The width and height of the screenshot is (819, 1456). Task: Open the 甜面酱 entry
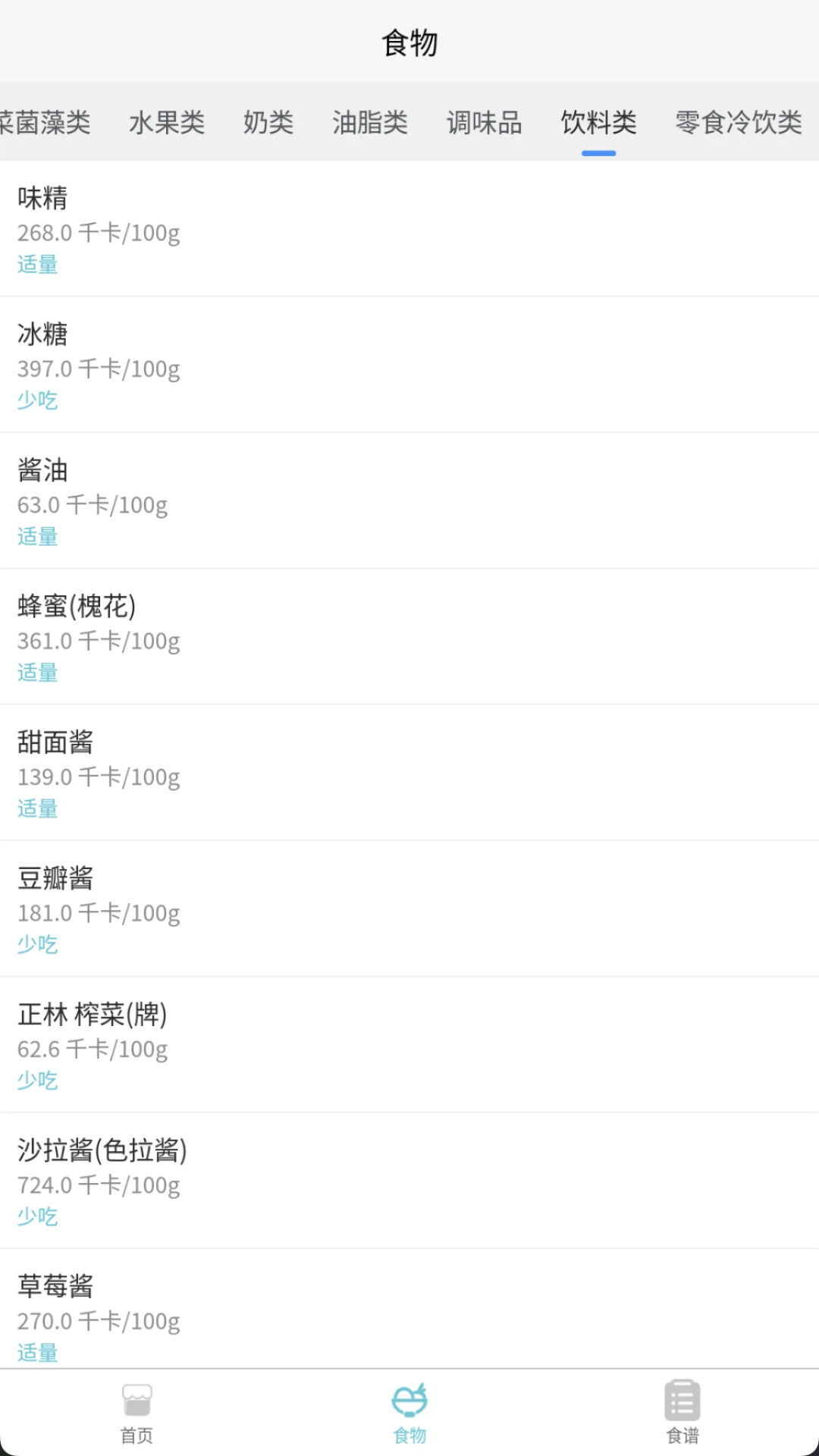coord(409,773)
